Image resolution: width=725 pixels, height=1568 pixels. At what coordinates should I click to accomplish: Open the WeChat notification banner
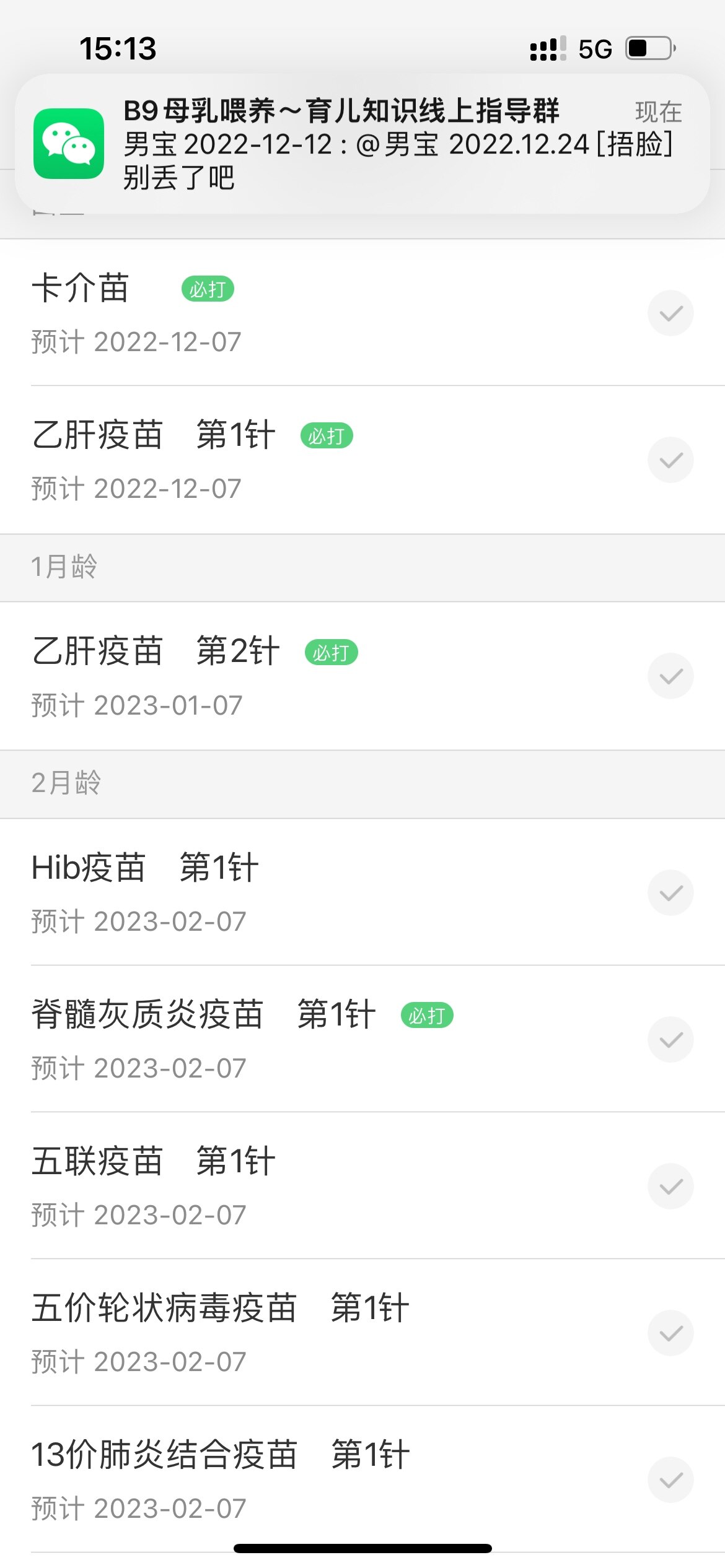pyautogui.click(x=362, y=144)
